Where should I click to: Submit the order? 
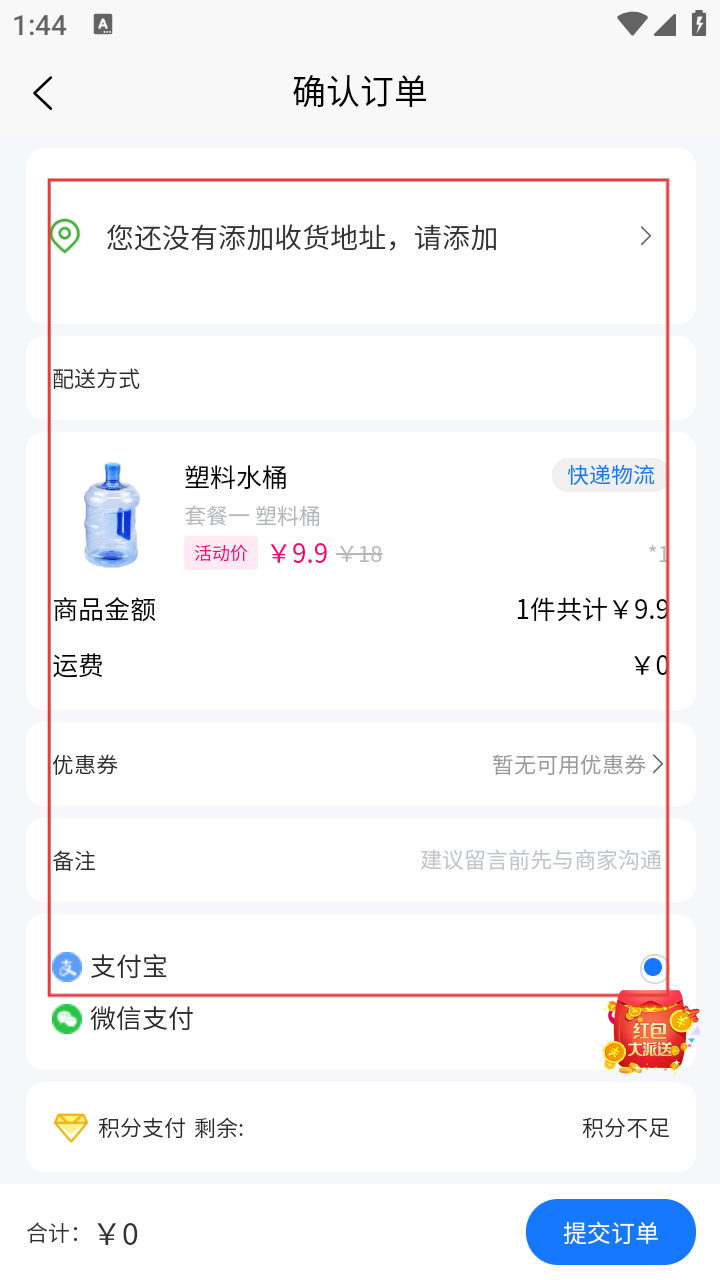pos(610,1233)
